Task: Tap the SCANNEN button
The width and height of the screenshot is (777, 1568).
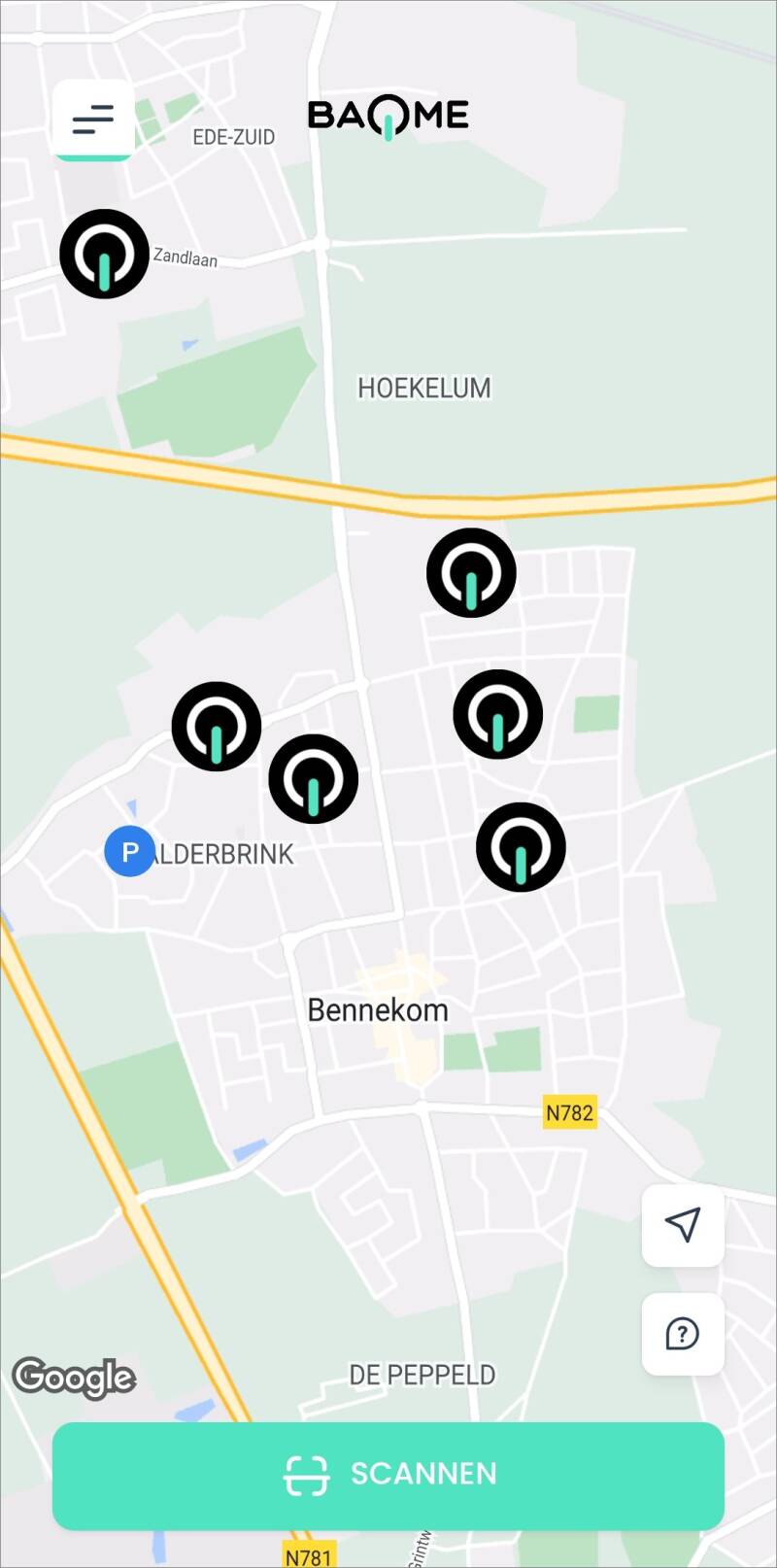Action: click(x=388, y=1475)
